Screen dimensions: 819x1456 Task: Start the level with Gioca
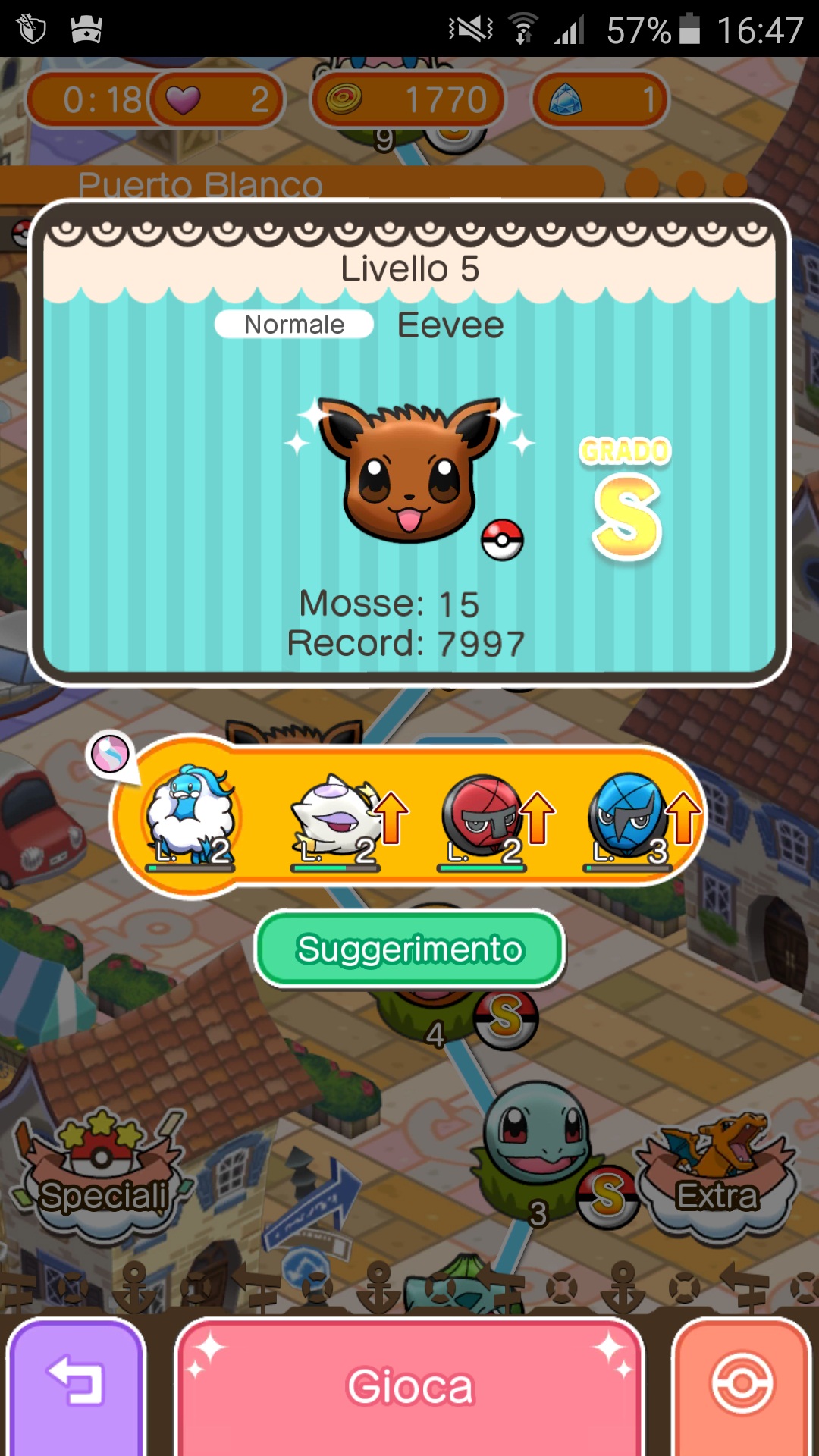pos(409,1386)
